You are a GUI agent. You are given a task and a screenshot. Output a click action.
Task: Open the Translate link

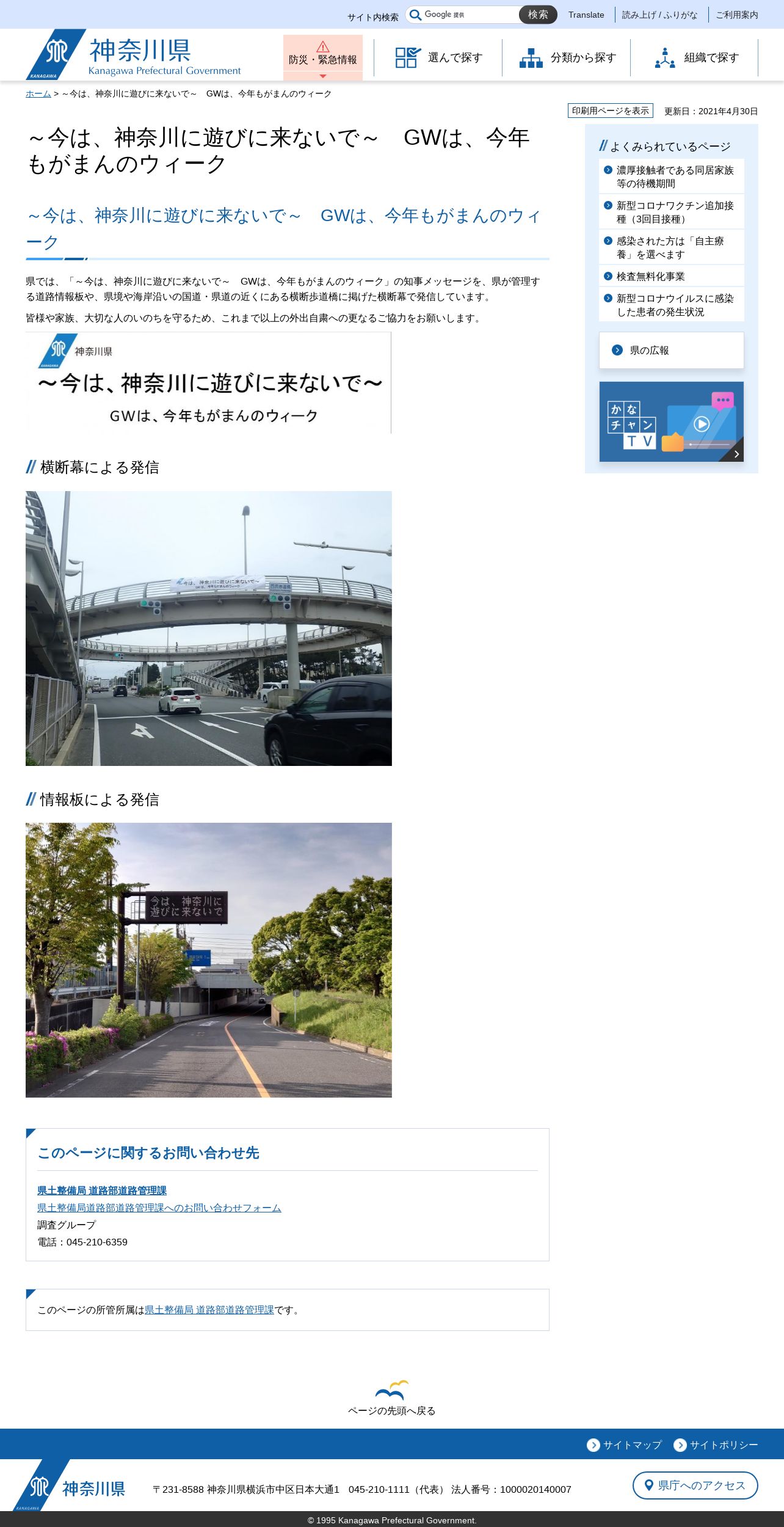tap(586, 15)
